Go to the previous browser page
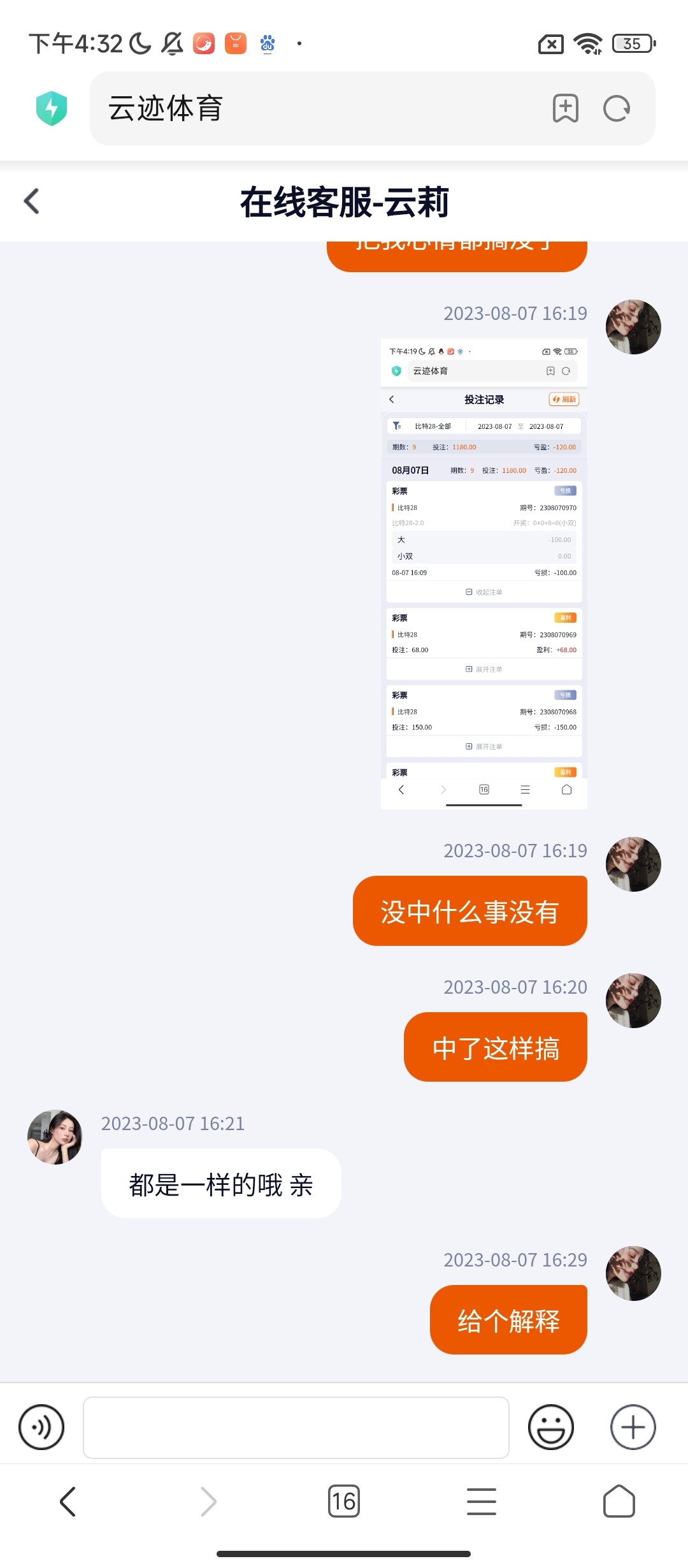 coord(68,1501)
